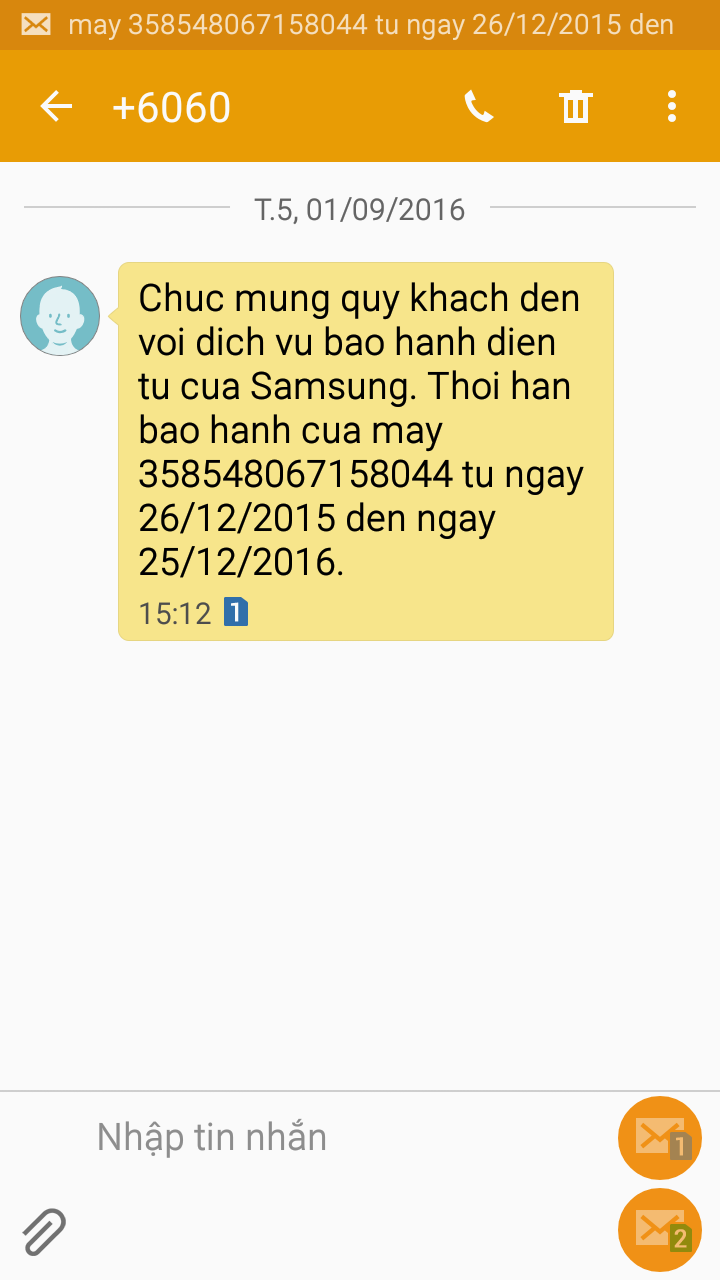Attach a file with the paperclip
The width and height of the screenshot is (720, 1280).
pyautogui.click(x=44, y=1230)
